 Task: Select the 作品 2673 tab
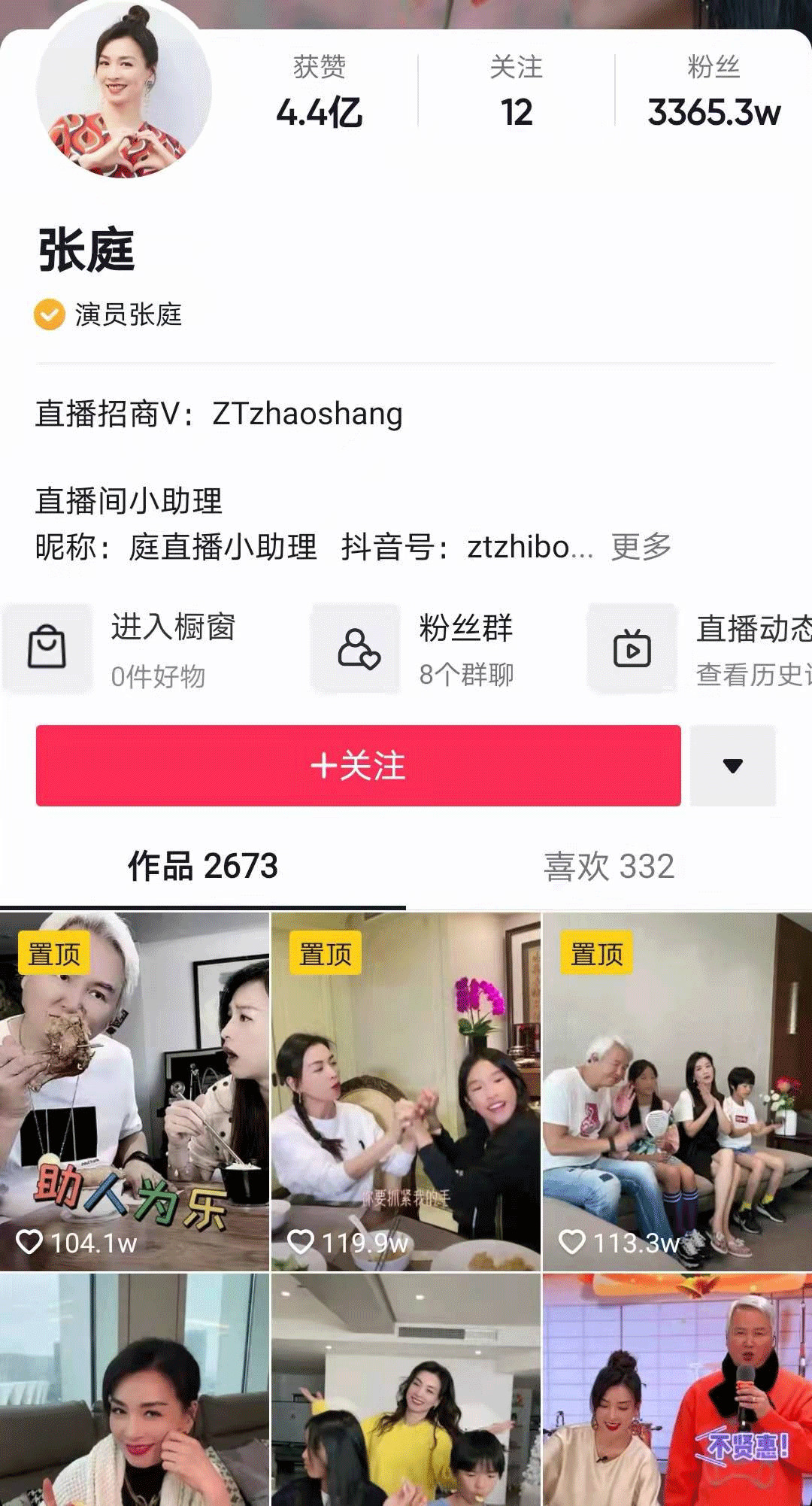(x=203, y=867)
